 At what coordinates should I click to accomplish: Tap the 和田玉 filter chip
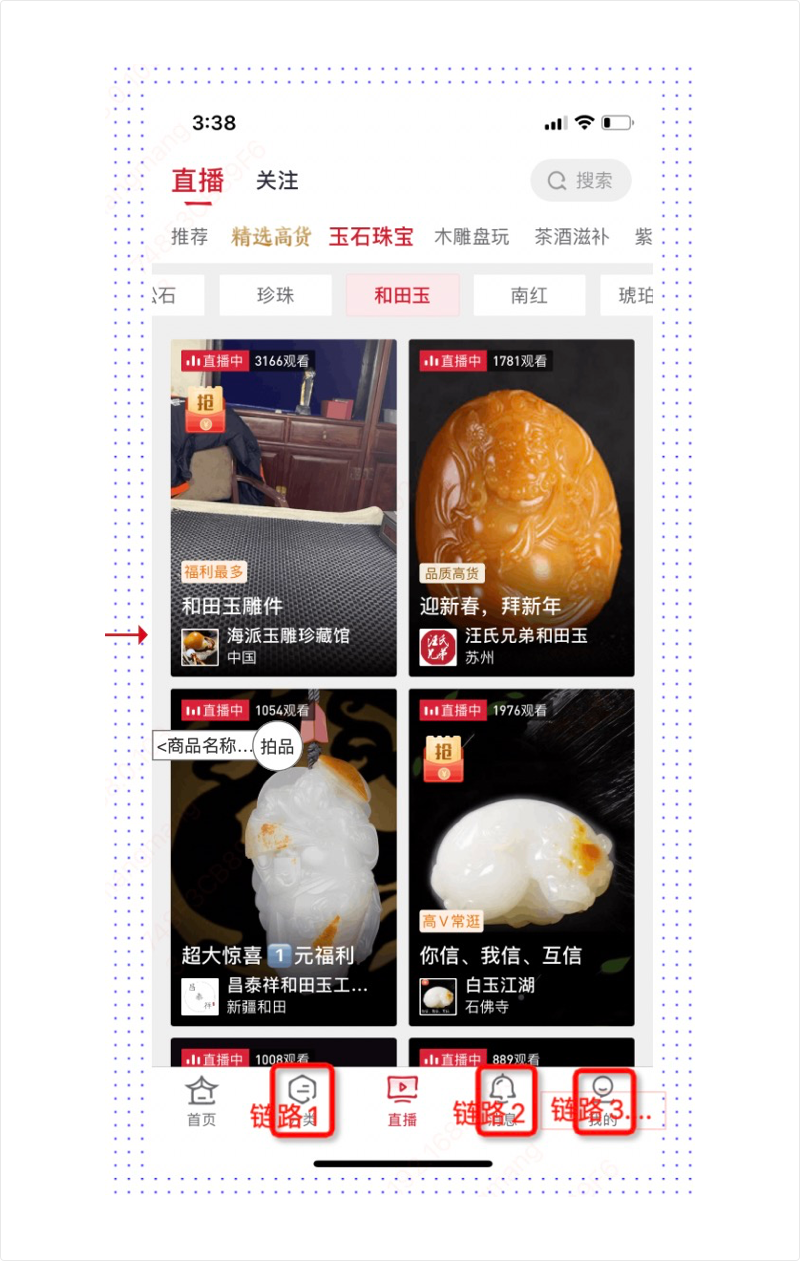click(402, 296)
